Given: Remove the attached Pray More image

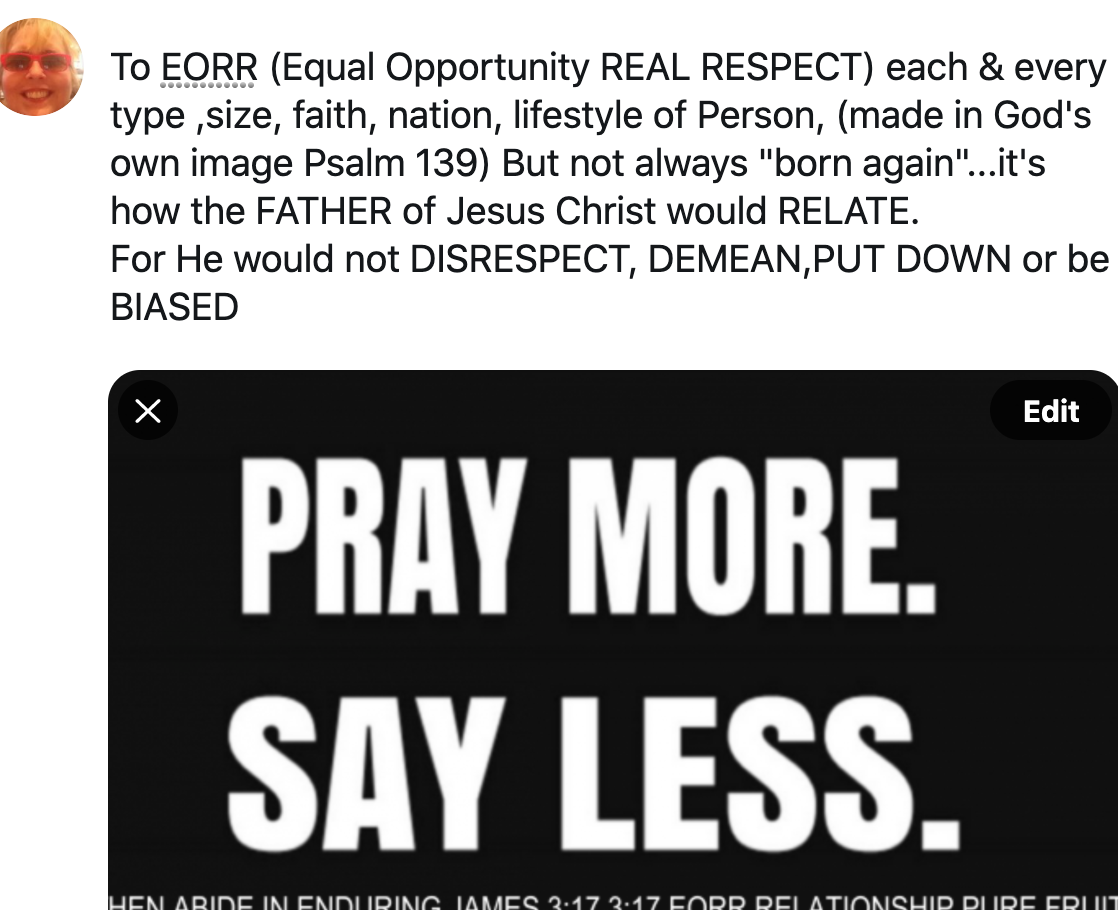Looking at the screenshot, I should click(x=148, y=411).
